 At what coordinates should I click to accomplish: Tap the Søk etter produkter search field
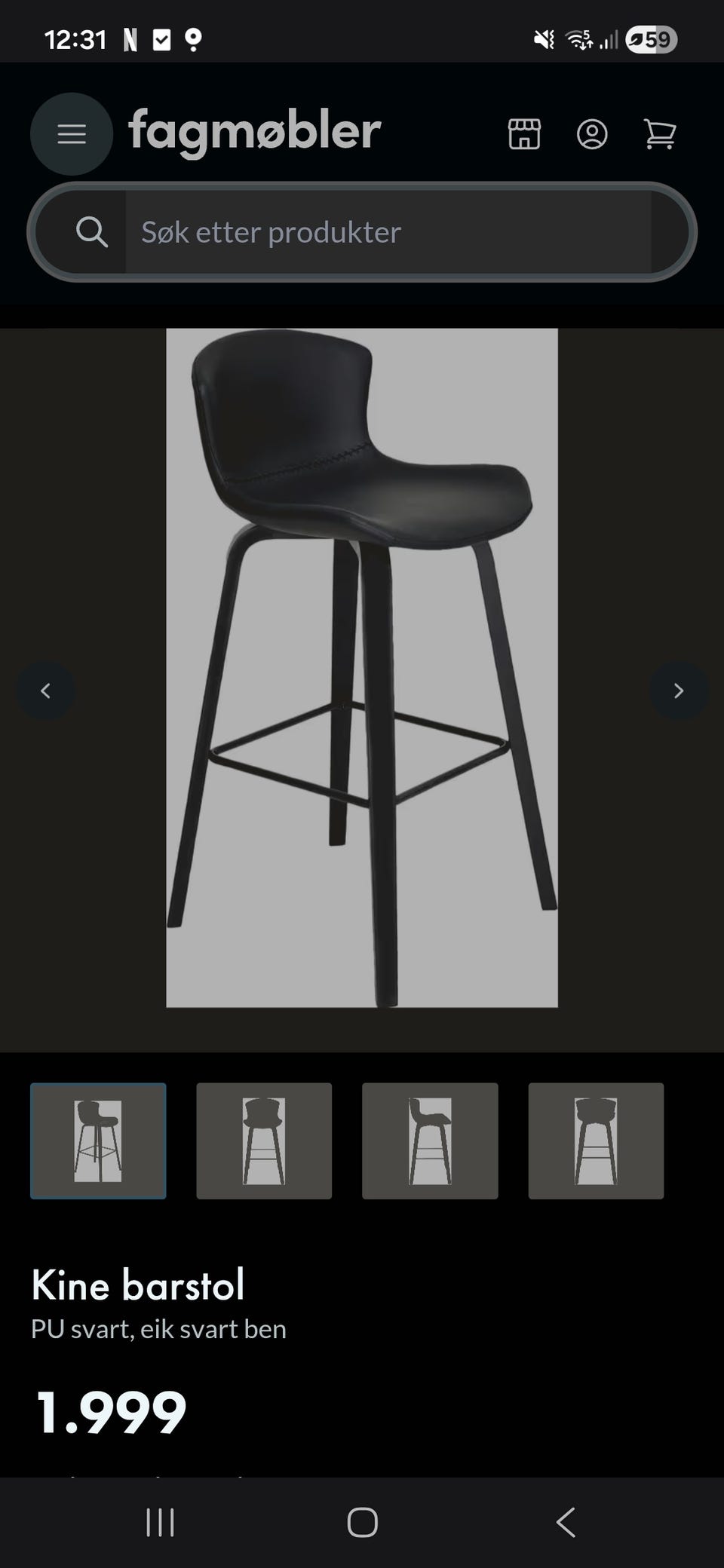[388, 232]
